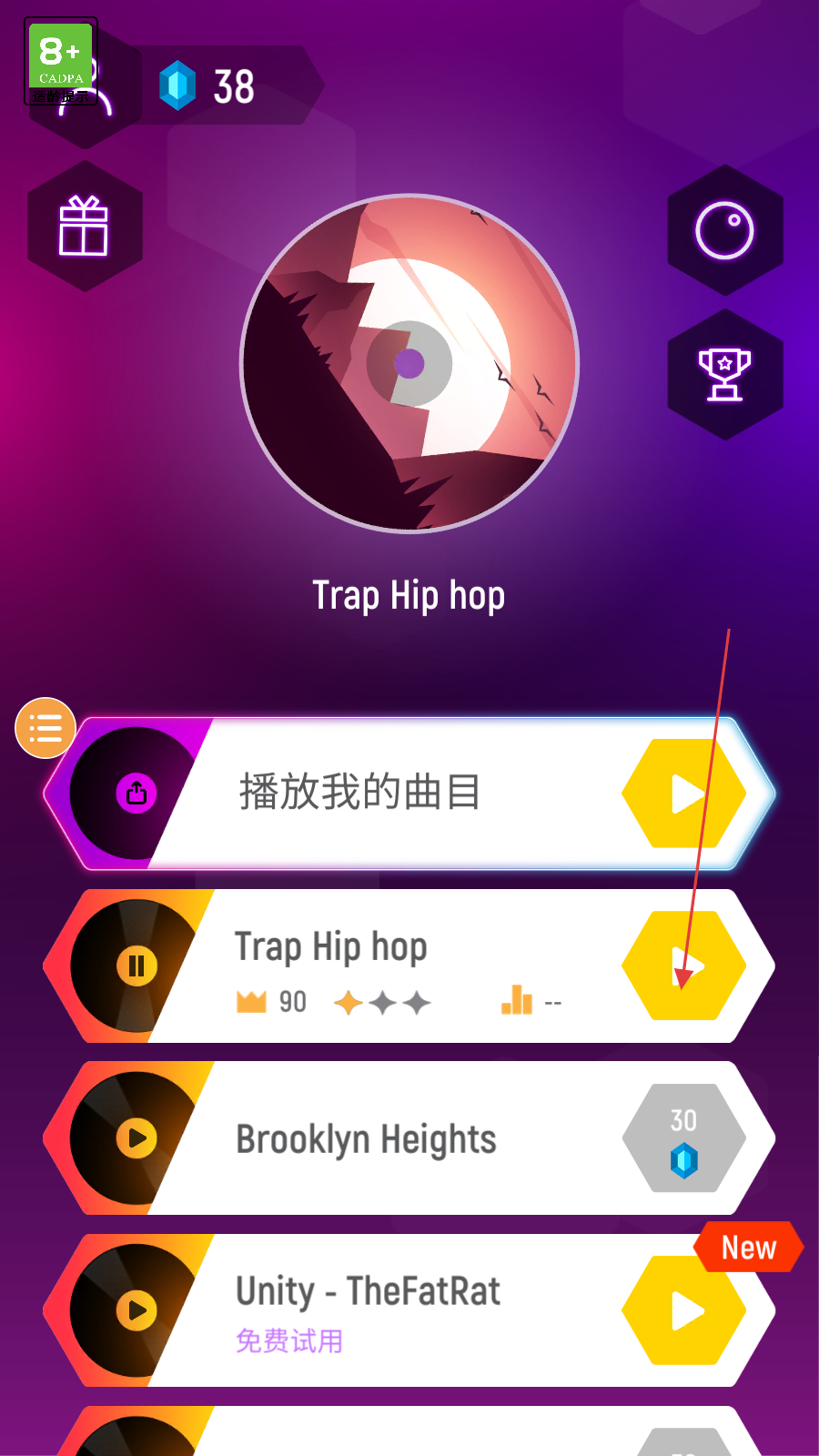Preview Unity - TheFatRat song
The height and width of the screenshot is (1456, 819).
point(136,1310)
